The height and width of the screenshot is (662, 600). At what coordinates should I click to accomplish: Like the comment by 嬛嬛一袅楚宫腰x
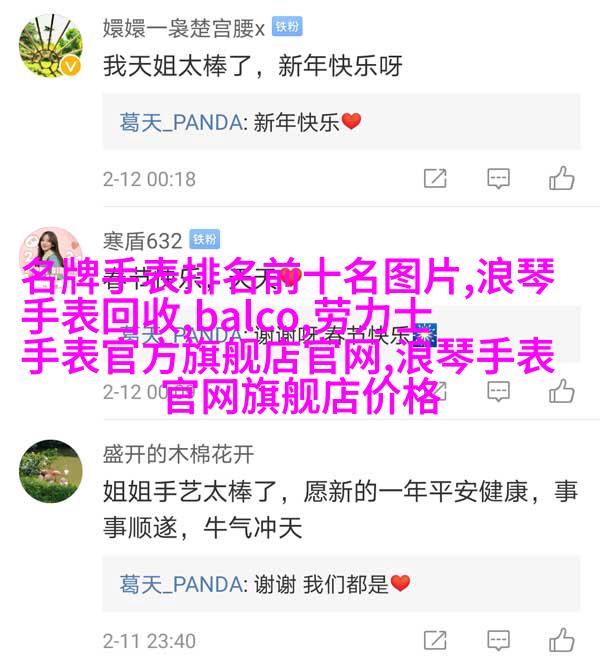[561, 179]
